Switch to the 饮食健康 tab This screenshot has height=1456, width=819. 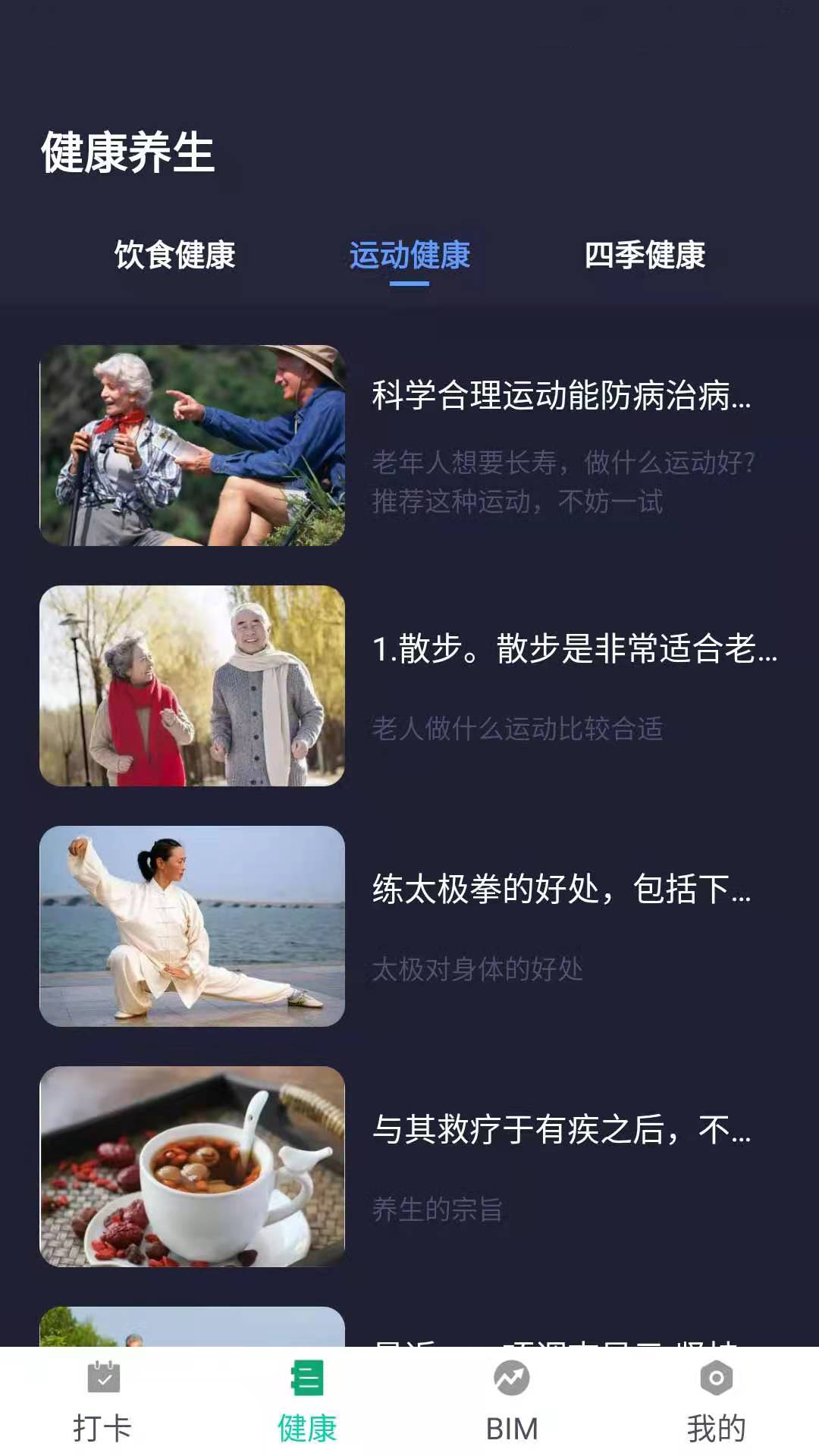click(173, 256)
